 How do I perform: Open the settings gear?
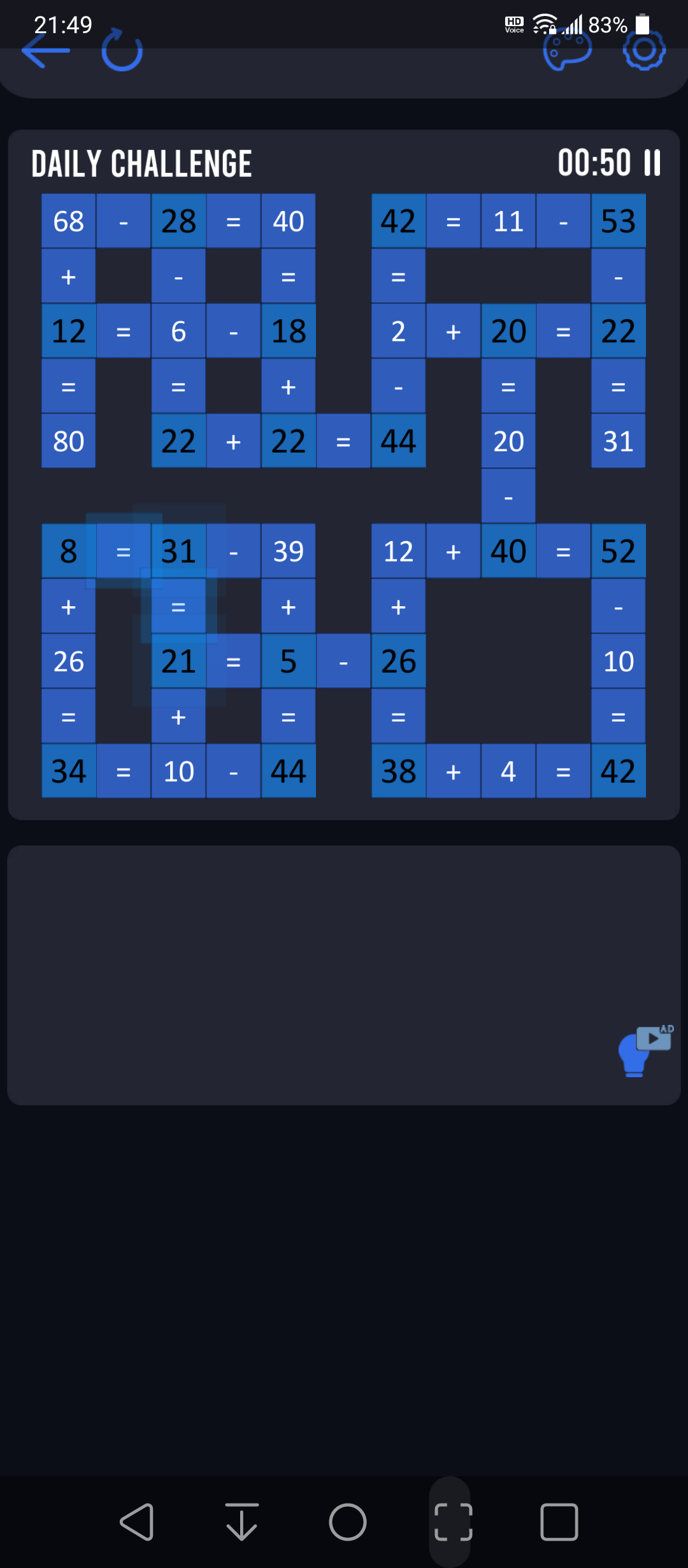(x=644, y=50)
